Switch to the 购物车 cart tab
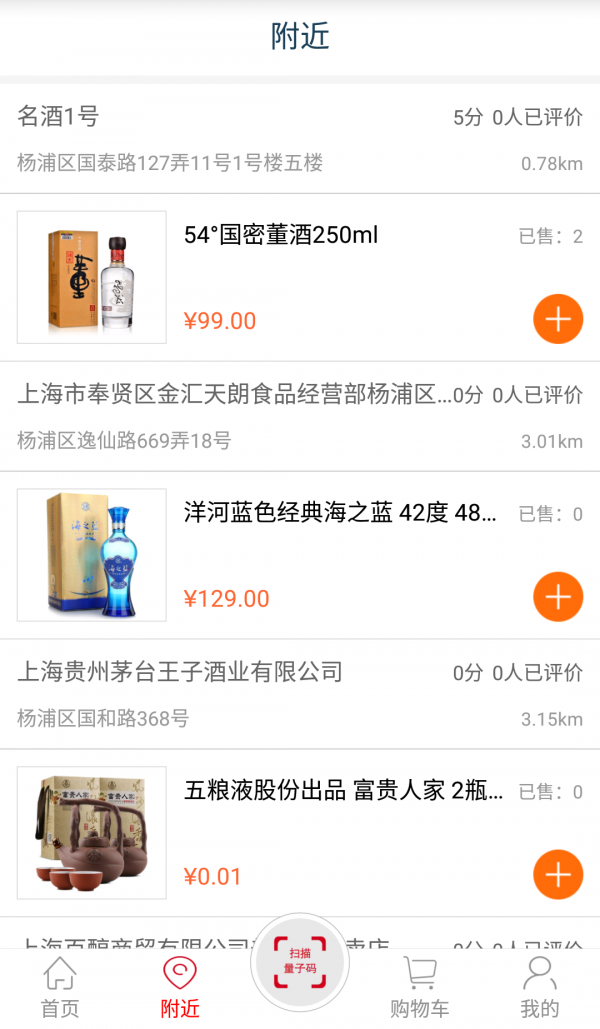Viewport: 600px width, 1029px height. (x=420, y=987)
